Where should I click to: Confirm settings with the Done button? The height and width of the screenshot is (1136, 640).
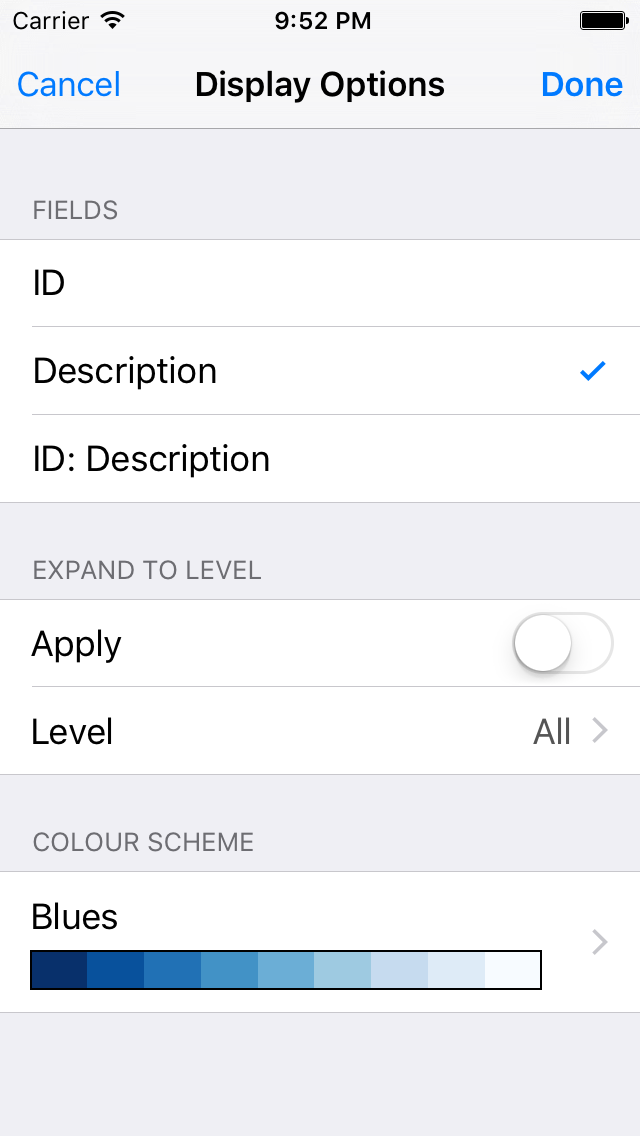point(581,85)
